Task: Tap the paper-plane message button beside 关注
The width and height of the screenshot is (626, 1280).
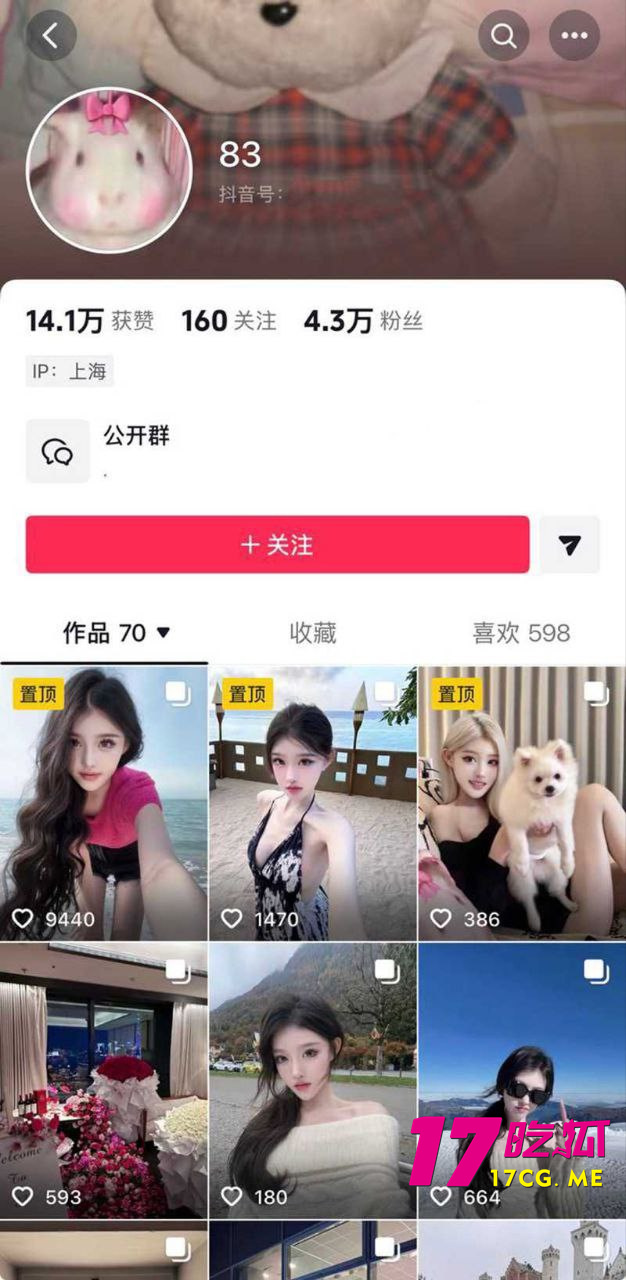Action: coord(570,545)
